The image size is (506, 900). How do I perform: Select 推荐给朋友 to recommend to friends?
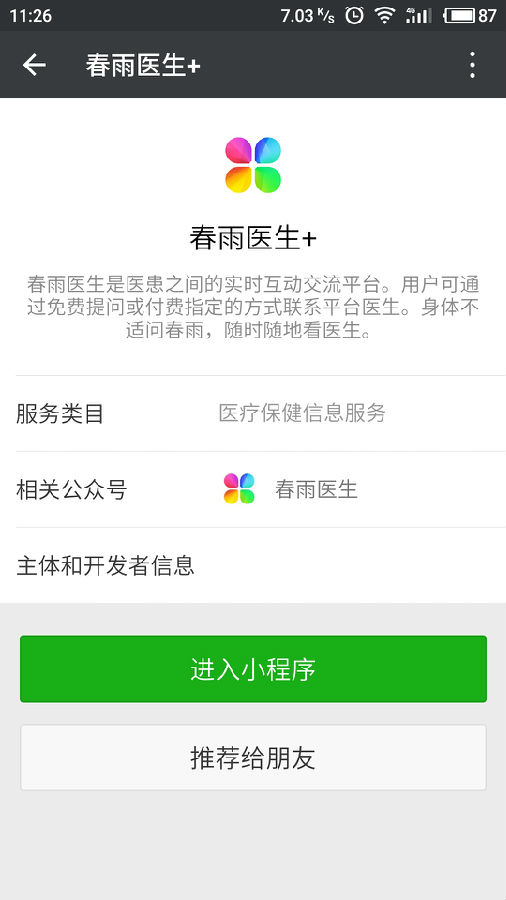tap(253, 758)
